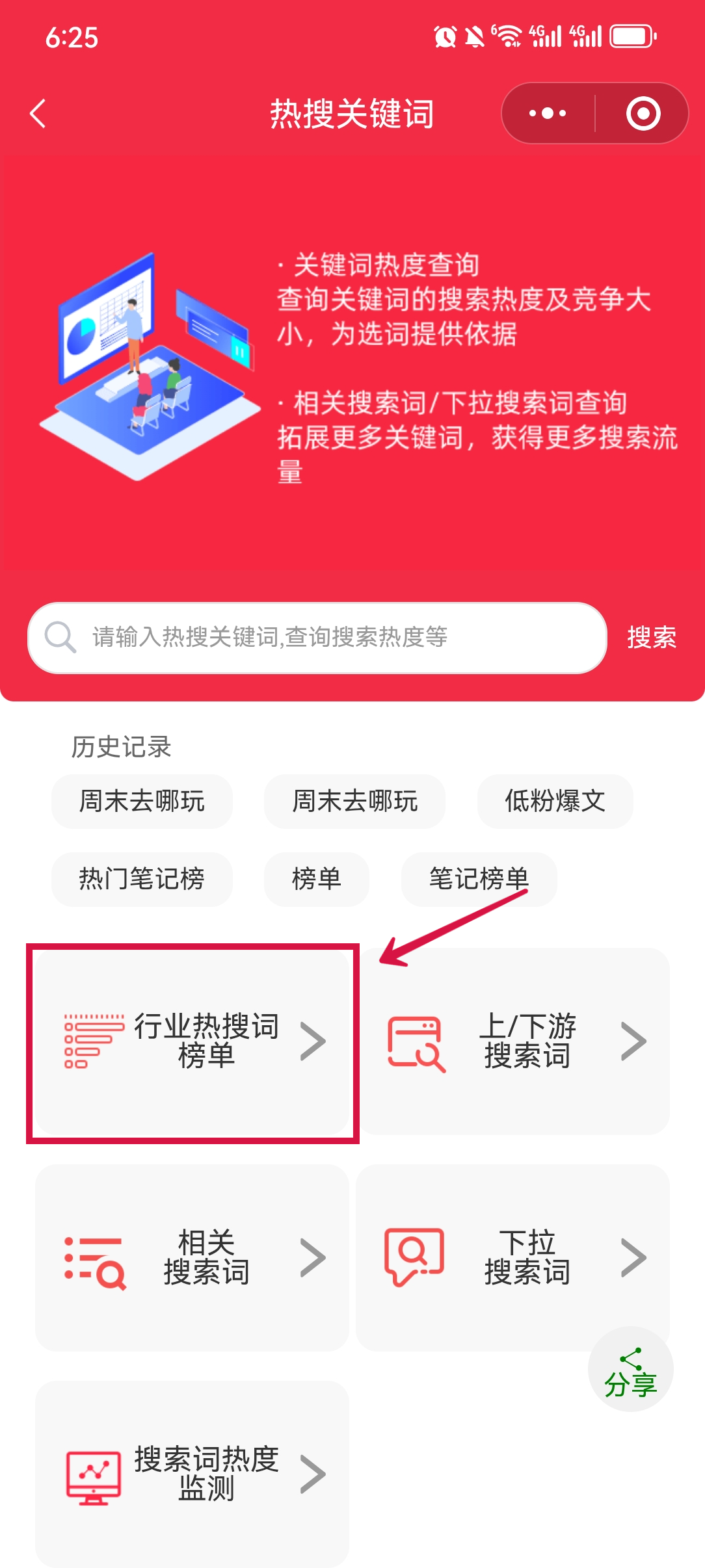
Task: Open the 相关搜索词 card
Action: (193, 1257)
